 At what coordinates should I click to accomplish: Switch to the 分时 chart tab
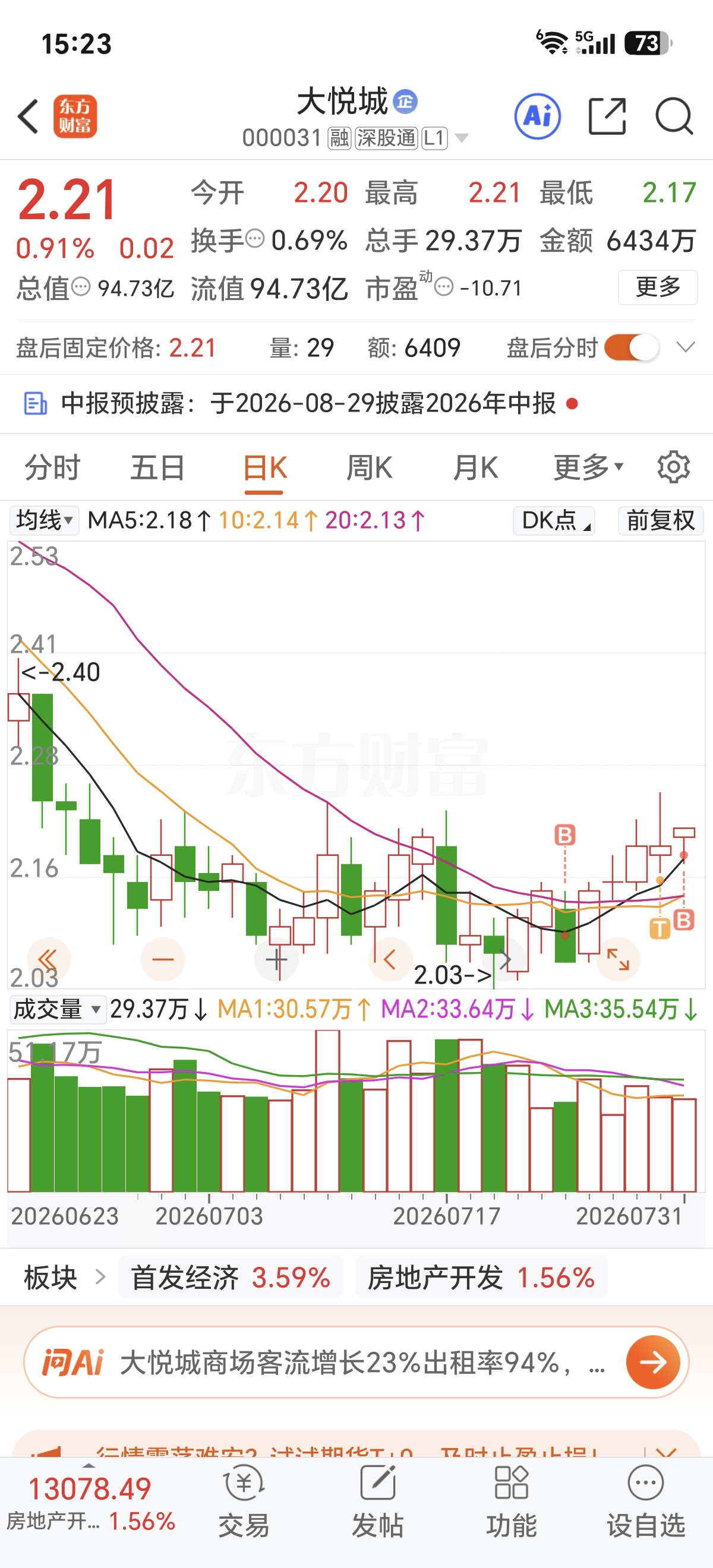click(52, 467)
